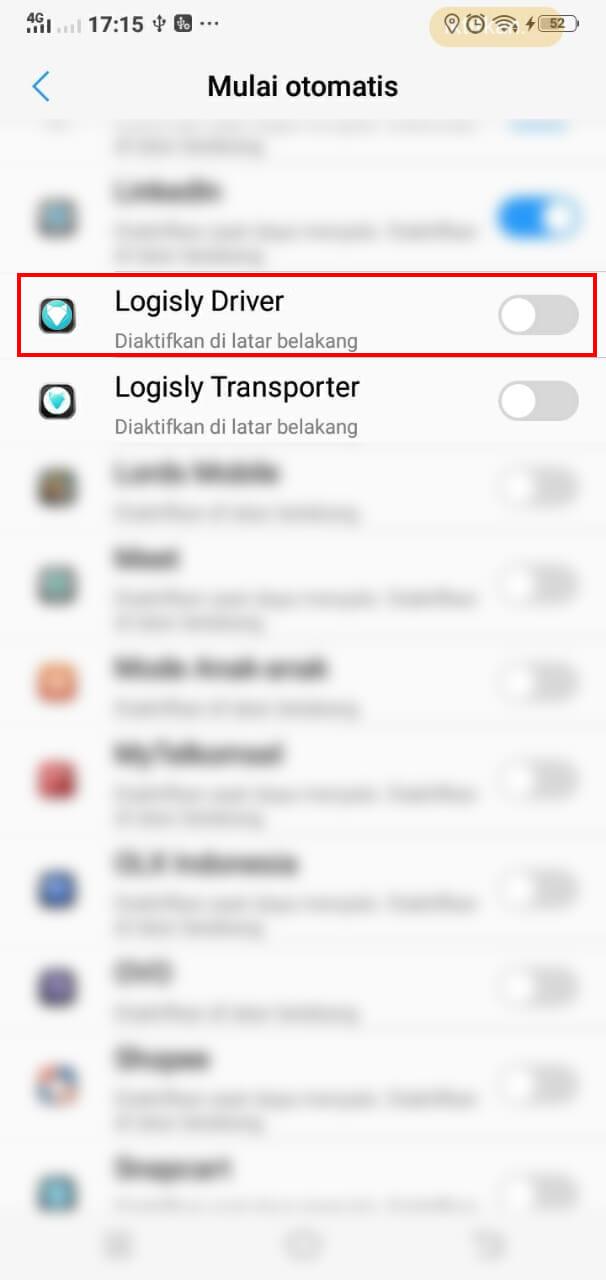This screenshot has height=1280, width=606.
Task: Turn on Logisly Transporter autostart switch
Action: pyautogui.click(x=538, y=401)
